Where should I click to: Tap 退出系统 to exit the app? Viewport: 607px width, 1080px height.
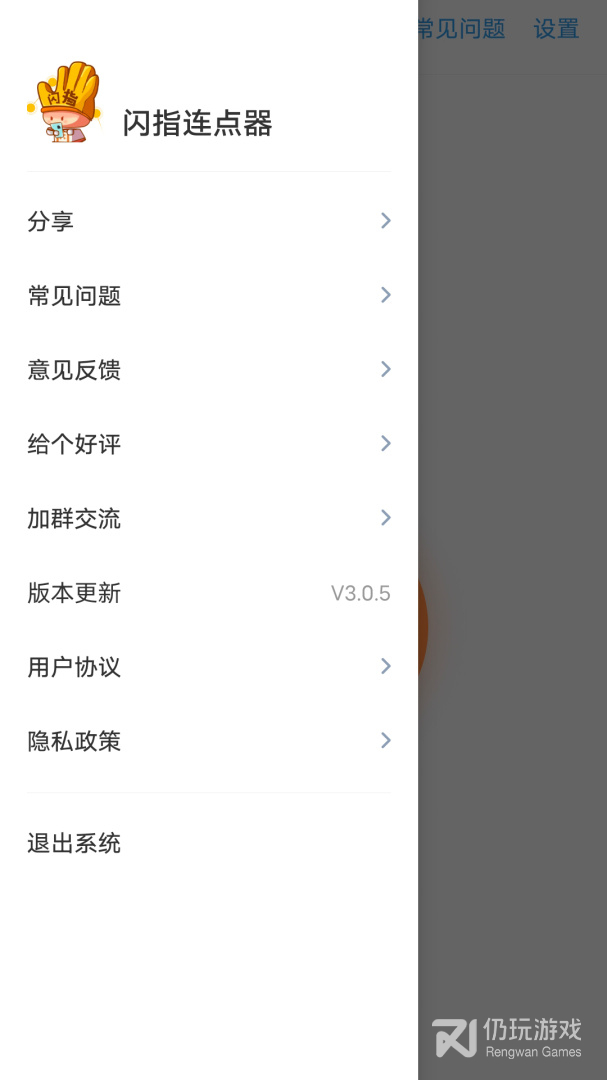pos(75,843)
